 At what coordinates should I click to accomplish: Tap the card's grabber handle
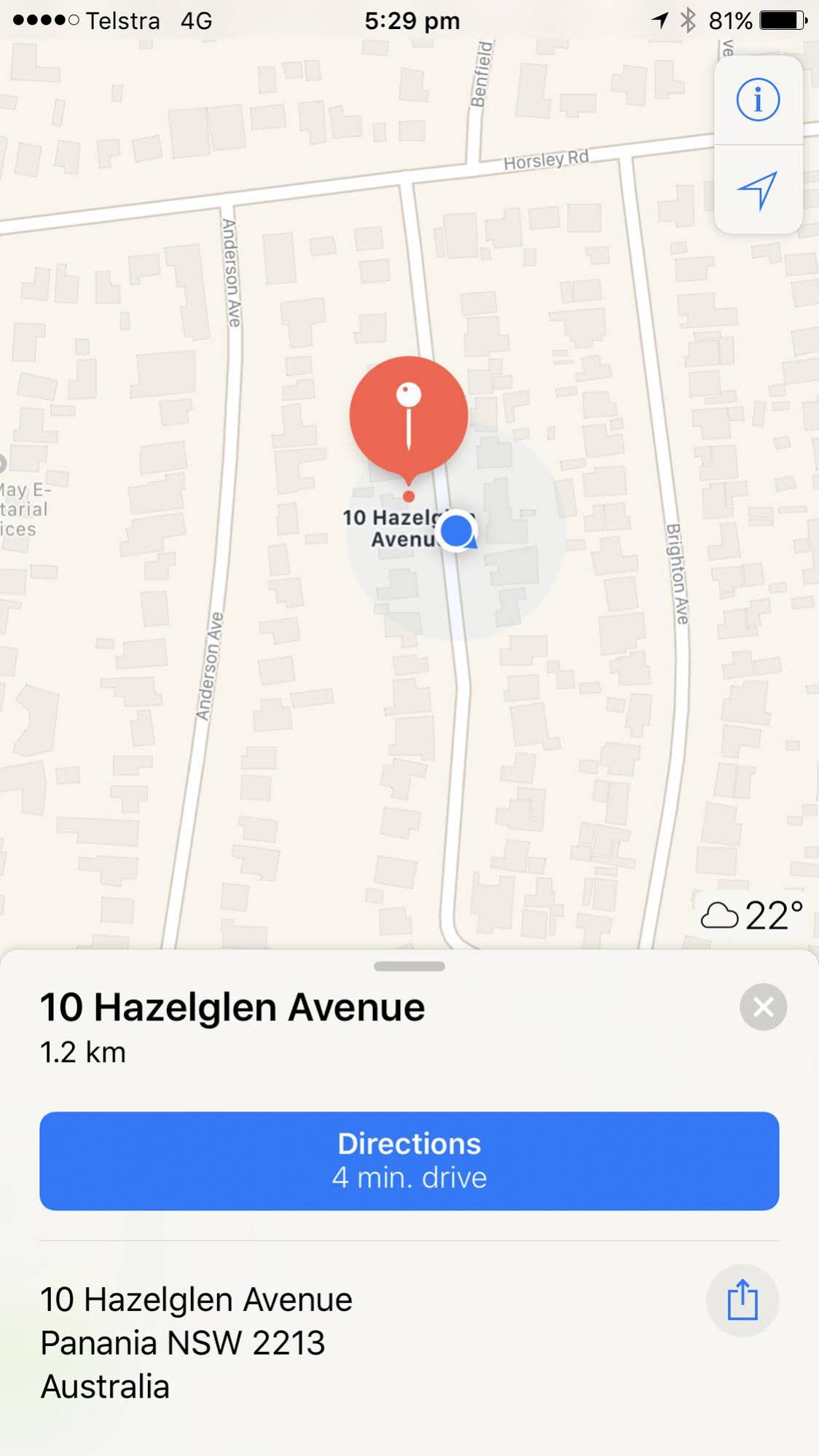[409, 967]
